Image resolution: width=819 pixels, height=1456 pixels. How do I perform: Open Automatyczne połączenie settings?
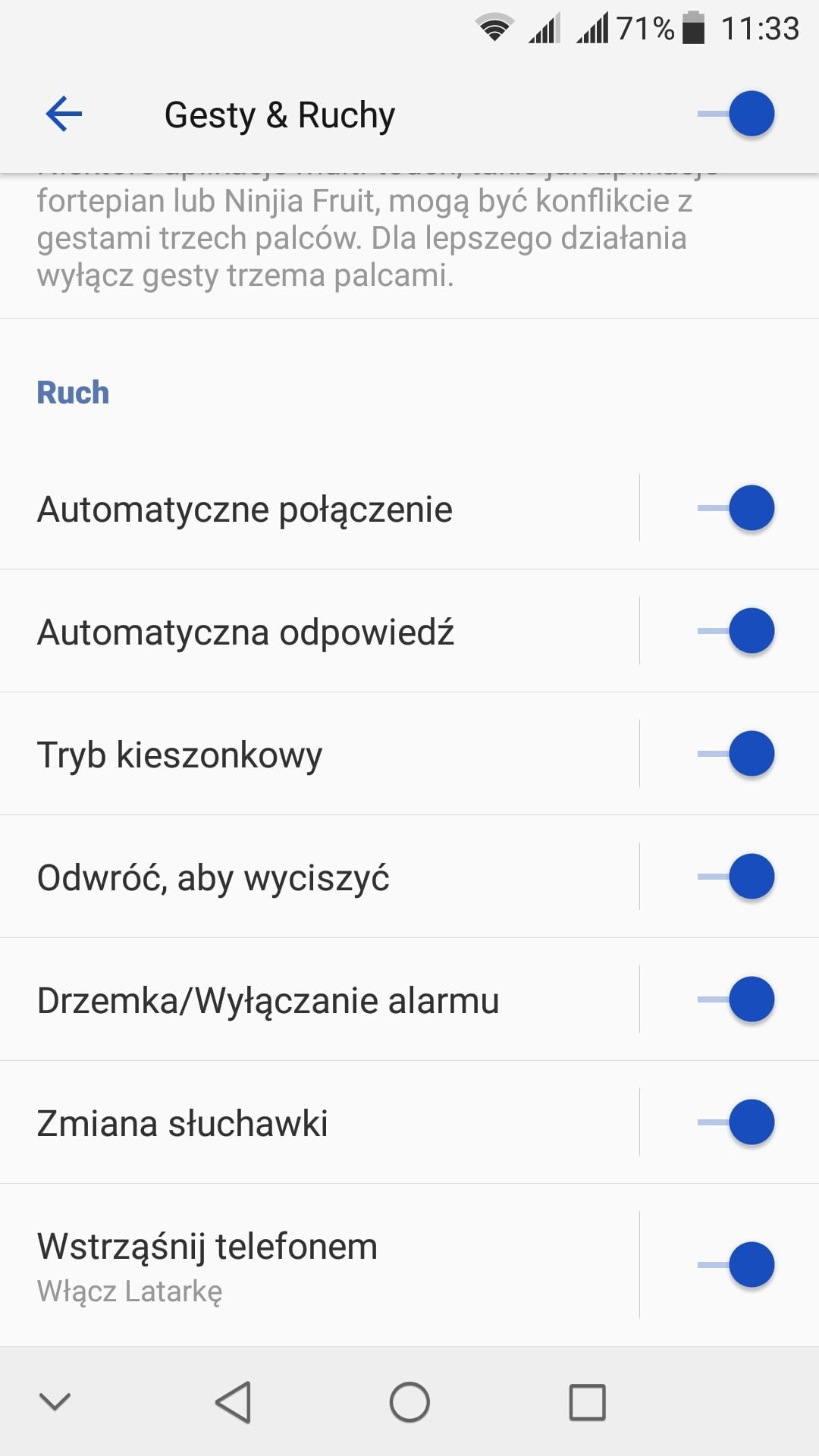coord(319,508)
